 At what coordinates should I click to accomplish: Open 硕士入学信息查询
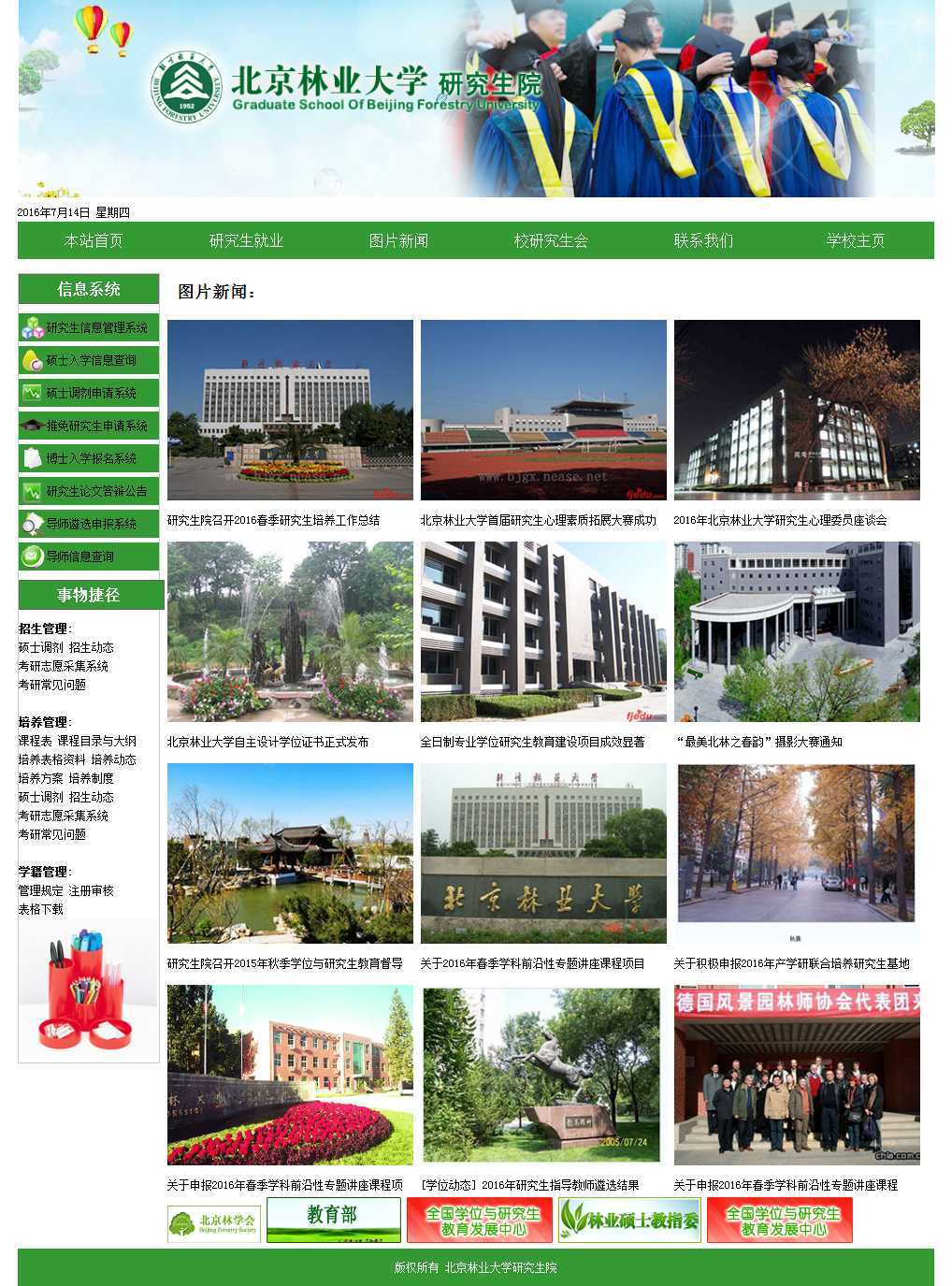[90, 361]
